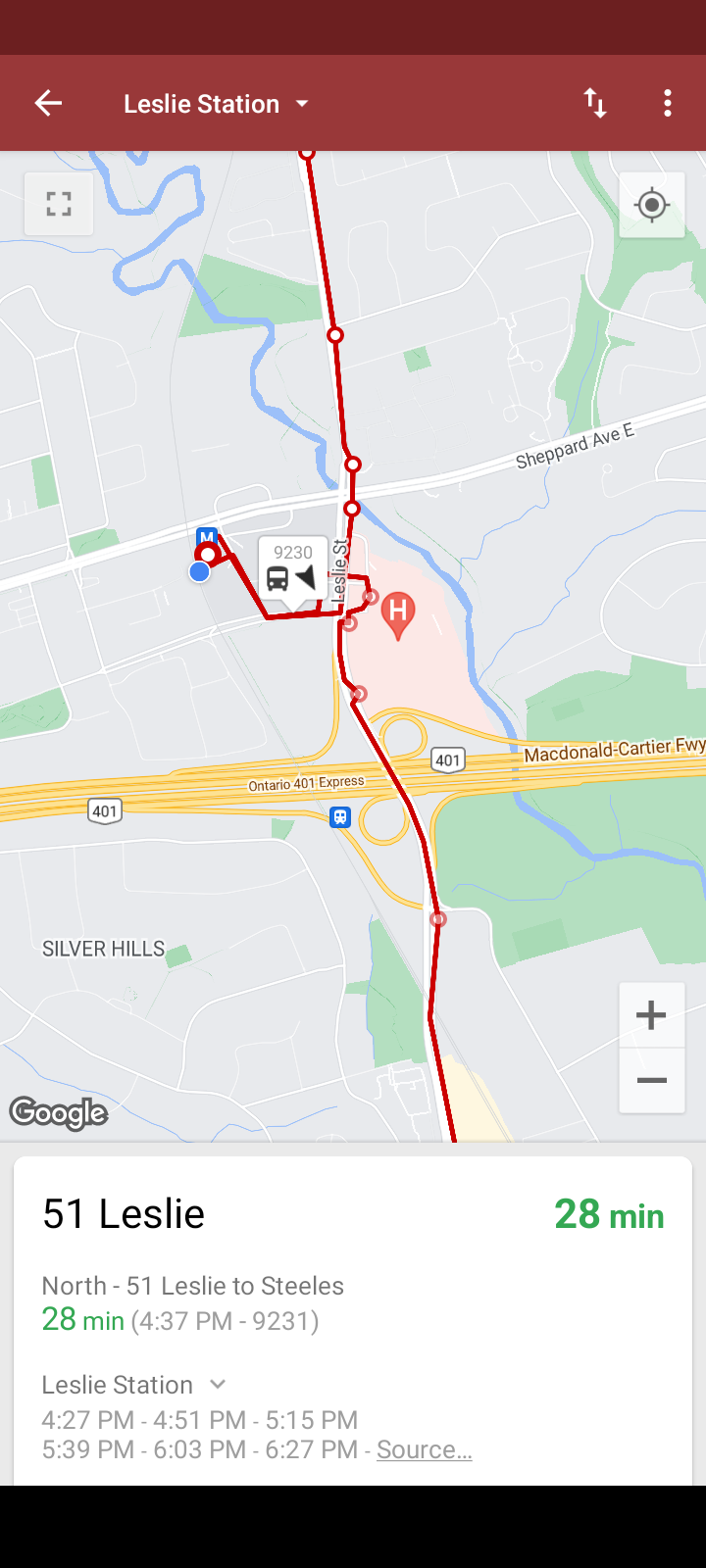Image resolution: width=706 pixels, height=1568 pixels.
Task: Zoom in on the map
Action: pyautogui.click(x=651, y=1015)
